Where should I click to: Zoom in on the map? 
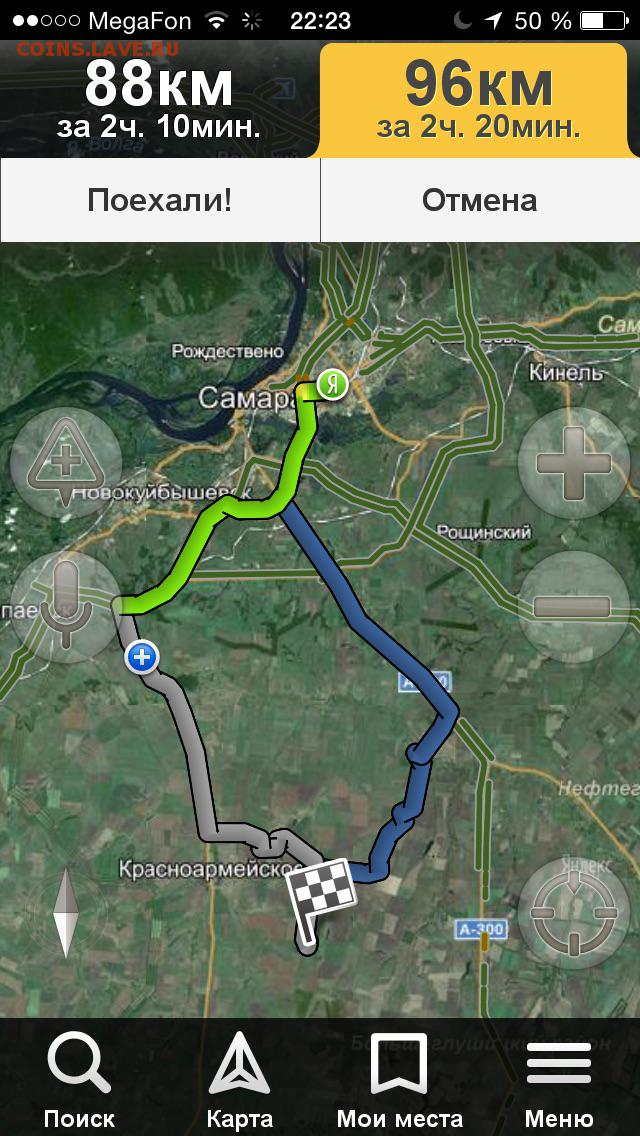coord(573,463)
